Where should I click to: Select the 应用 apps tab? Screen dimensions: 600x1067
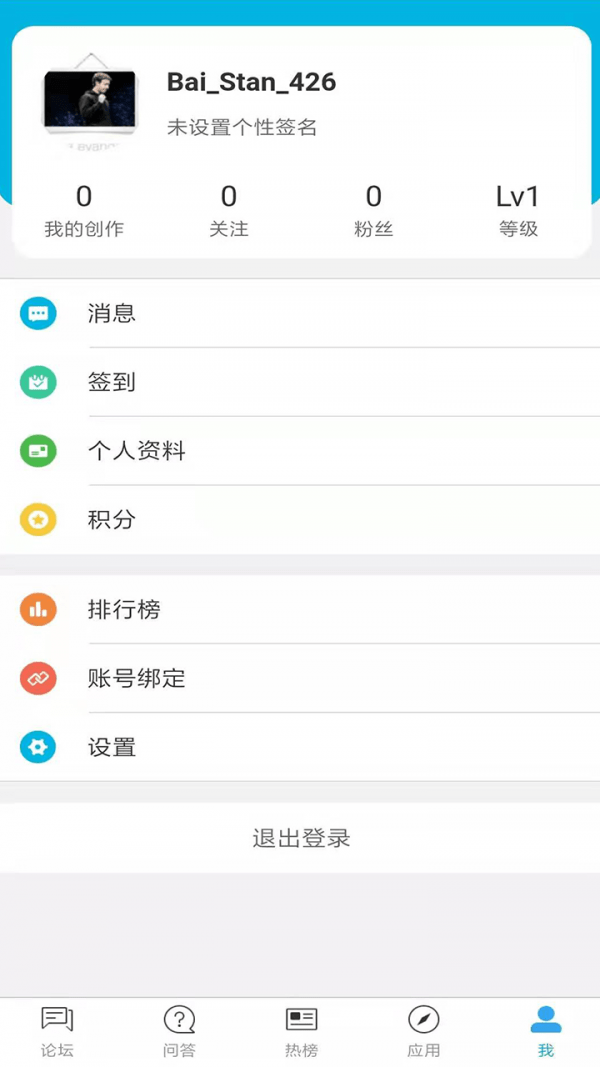click(423, 1032)
